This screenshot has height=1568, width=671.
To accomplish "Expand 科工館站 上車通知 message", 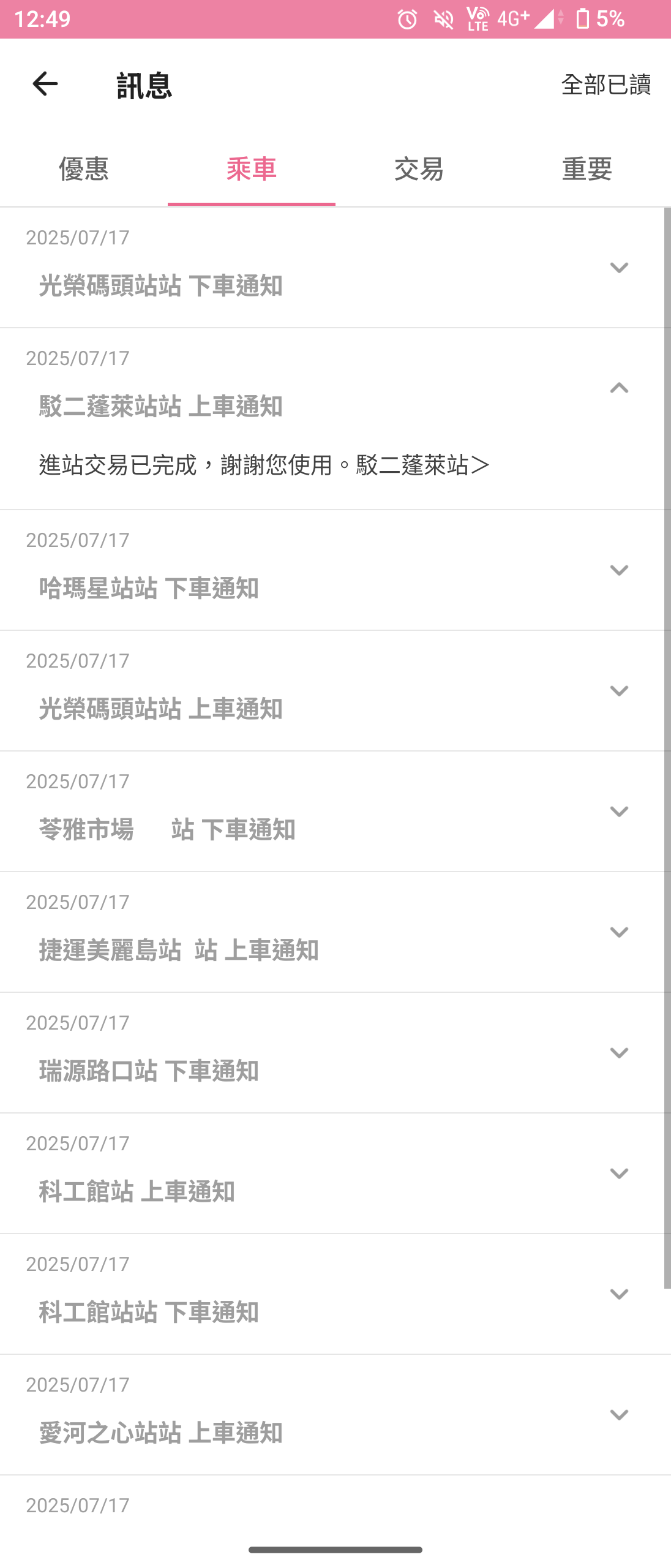I will 619,1174.
